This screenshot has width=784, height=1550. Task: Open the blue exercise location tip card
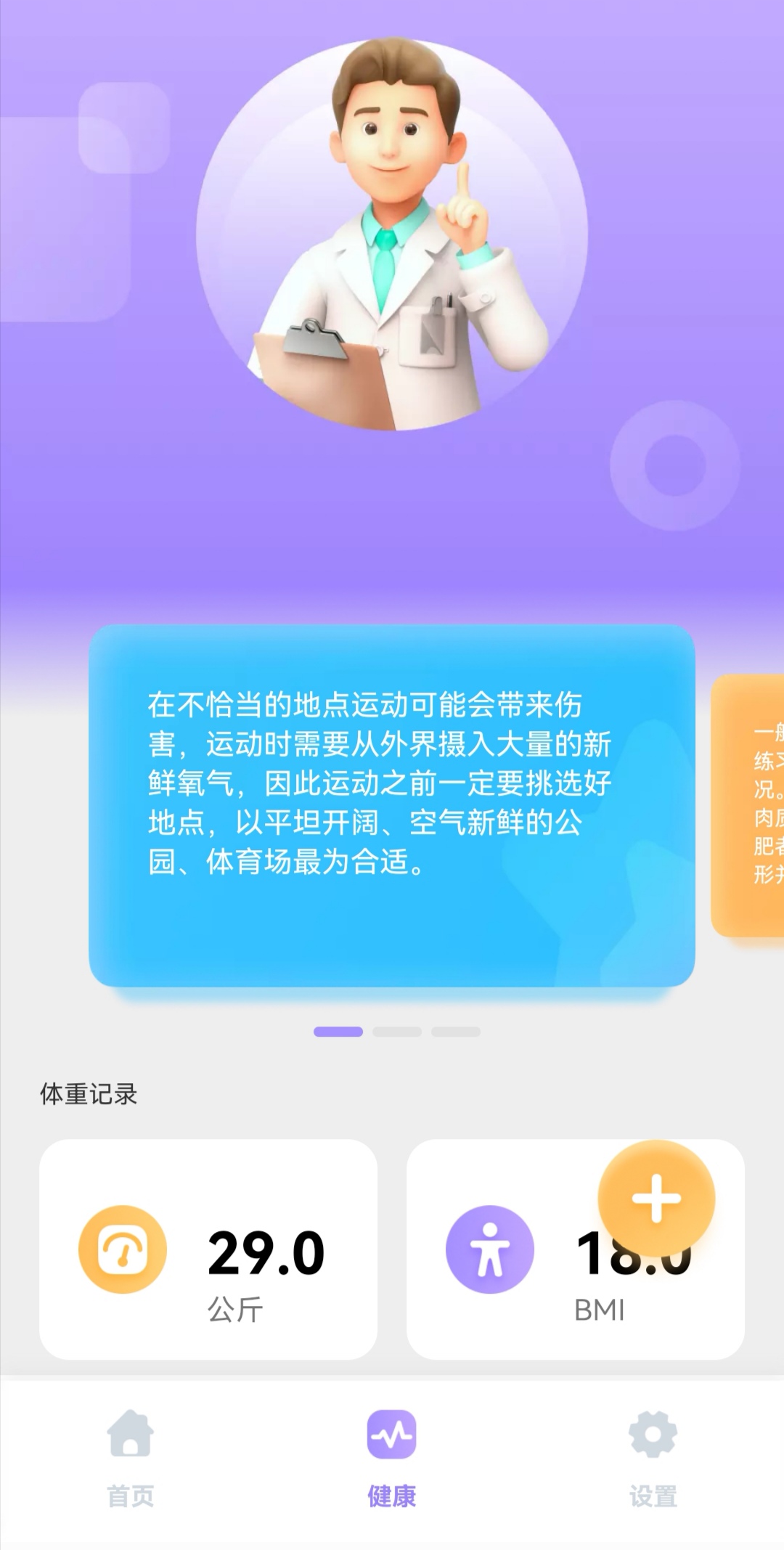(x=391, y=804)
